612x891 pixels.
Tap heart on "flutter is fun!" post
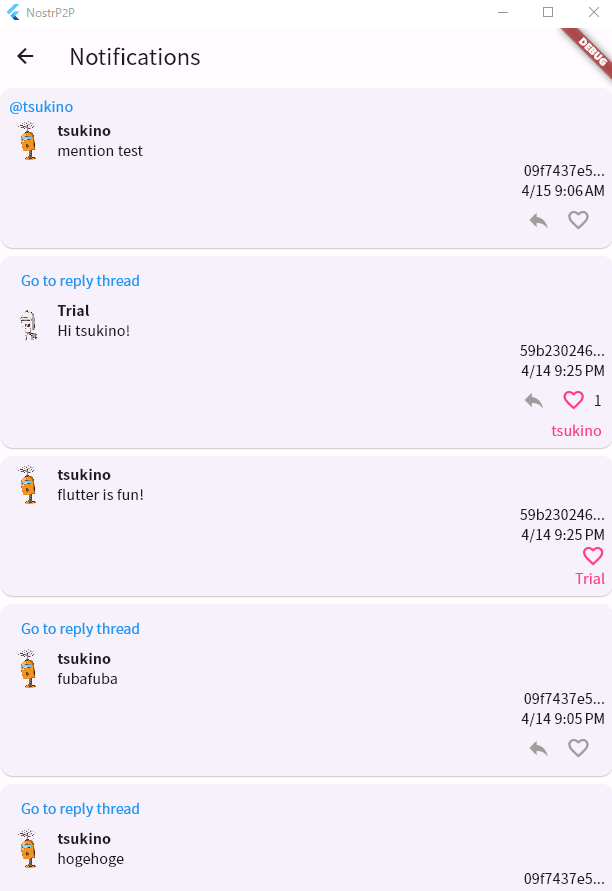[593, 556]
